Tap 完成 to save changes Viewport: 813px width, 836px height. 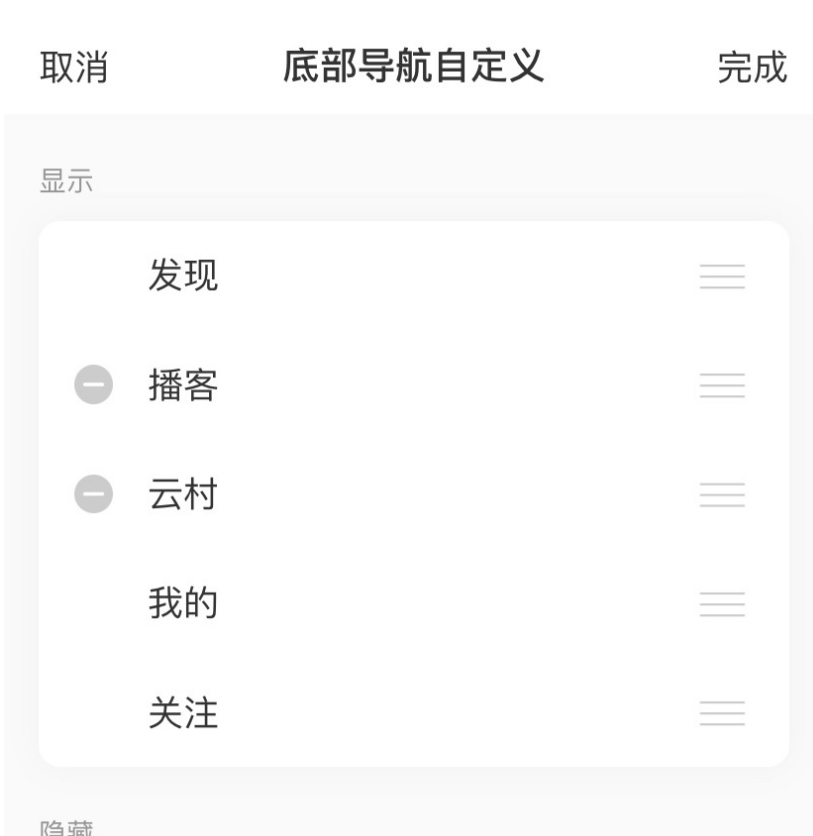tap(751, 67)
